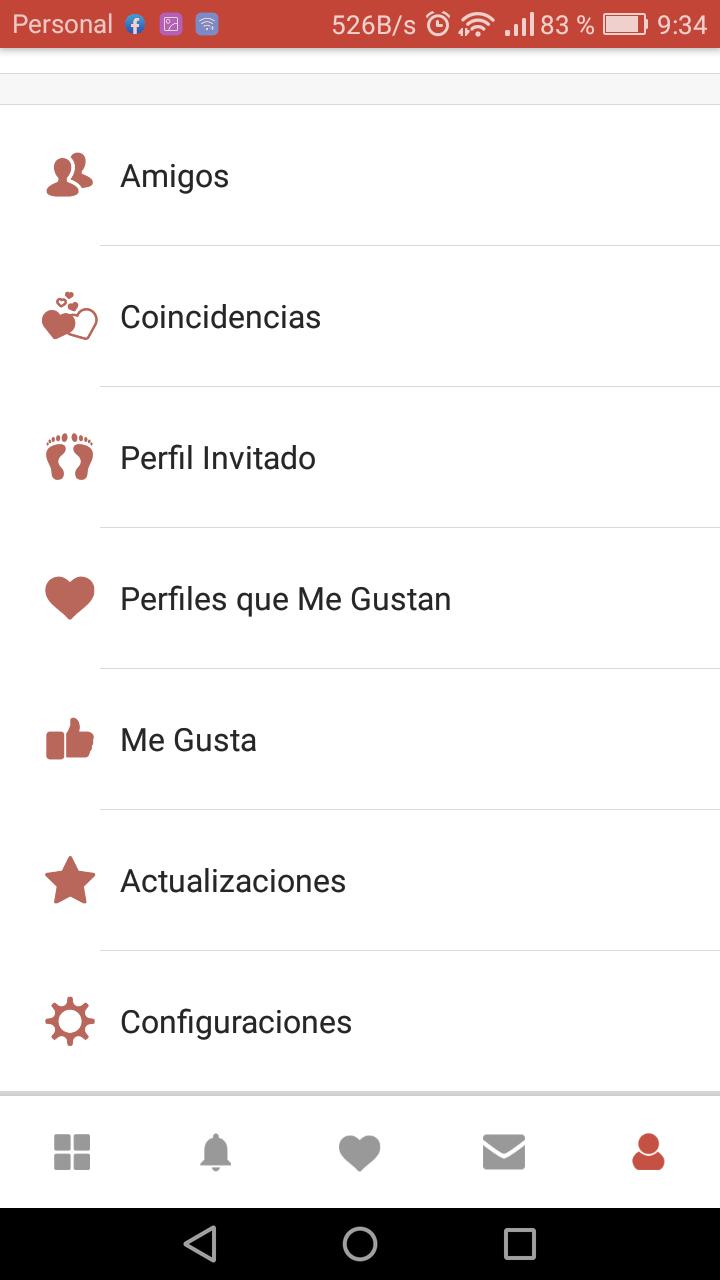Open the messages envelope tab
This screenshot has width=720, height=1280.
(x=504, y=1152)
